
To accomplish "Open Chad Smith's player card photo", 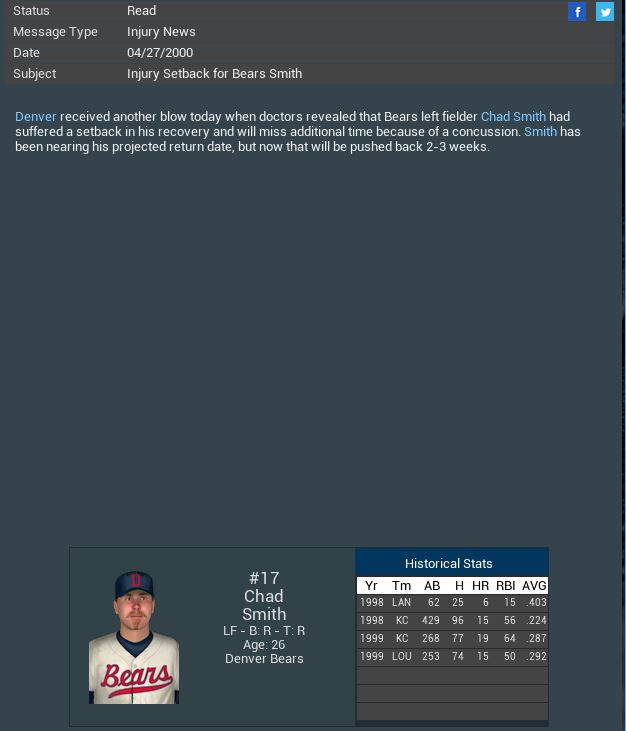I will tap(134, 637).
